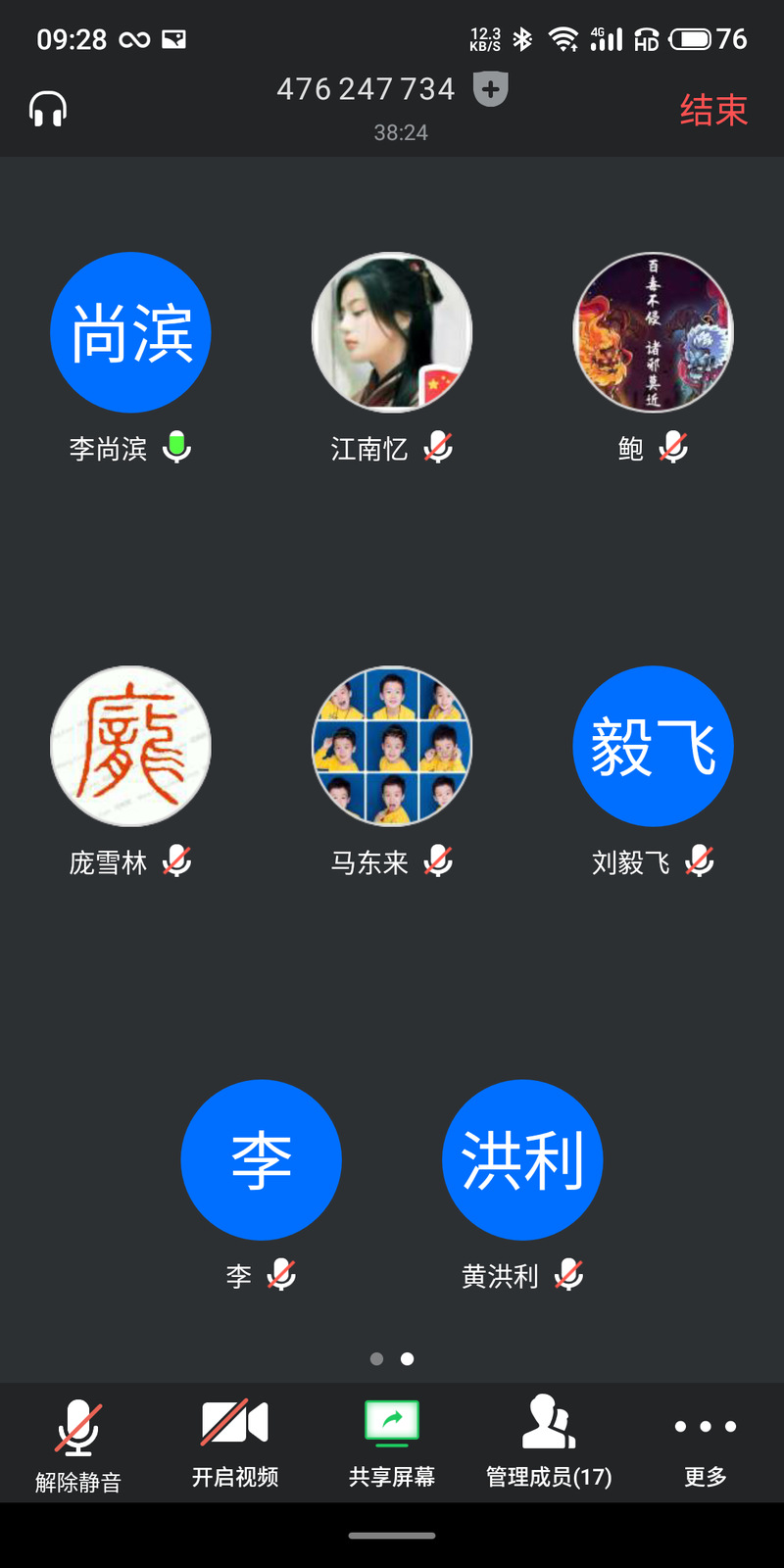
Task: Open meeting security shield info
Action: pos(491,89)
